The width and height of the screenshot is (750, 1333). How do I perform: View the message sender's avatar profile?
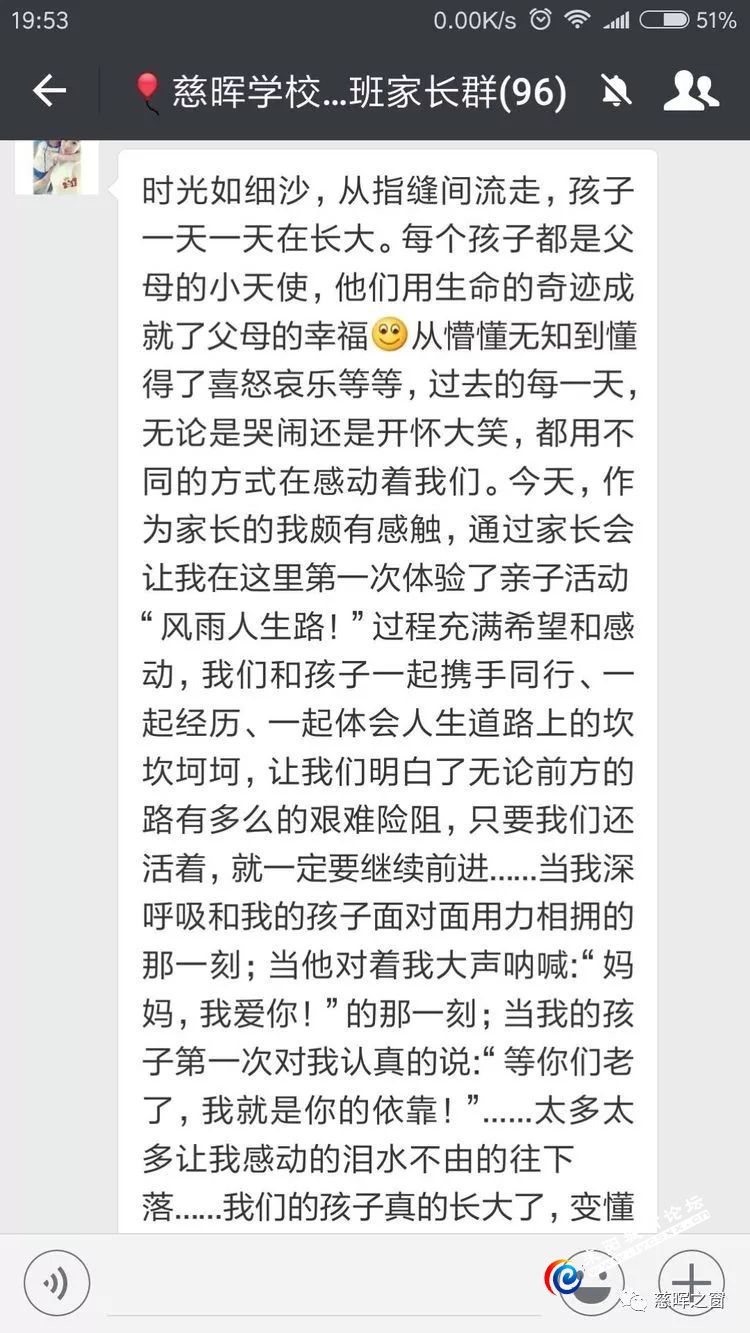click(56, 167)
